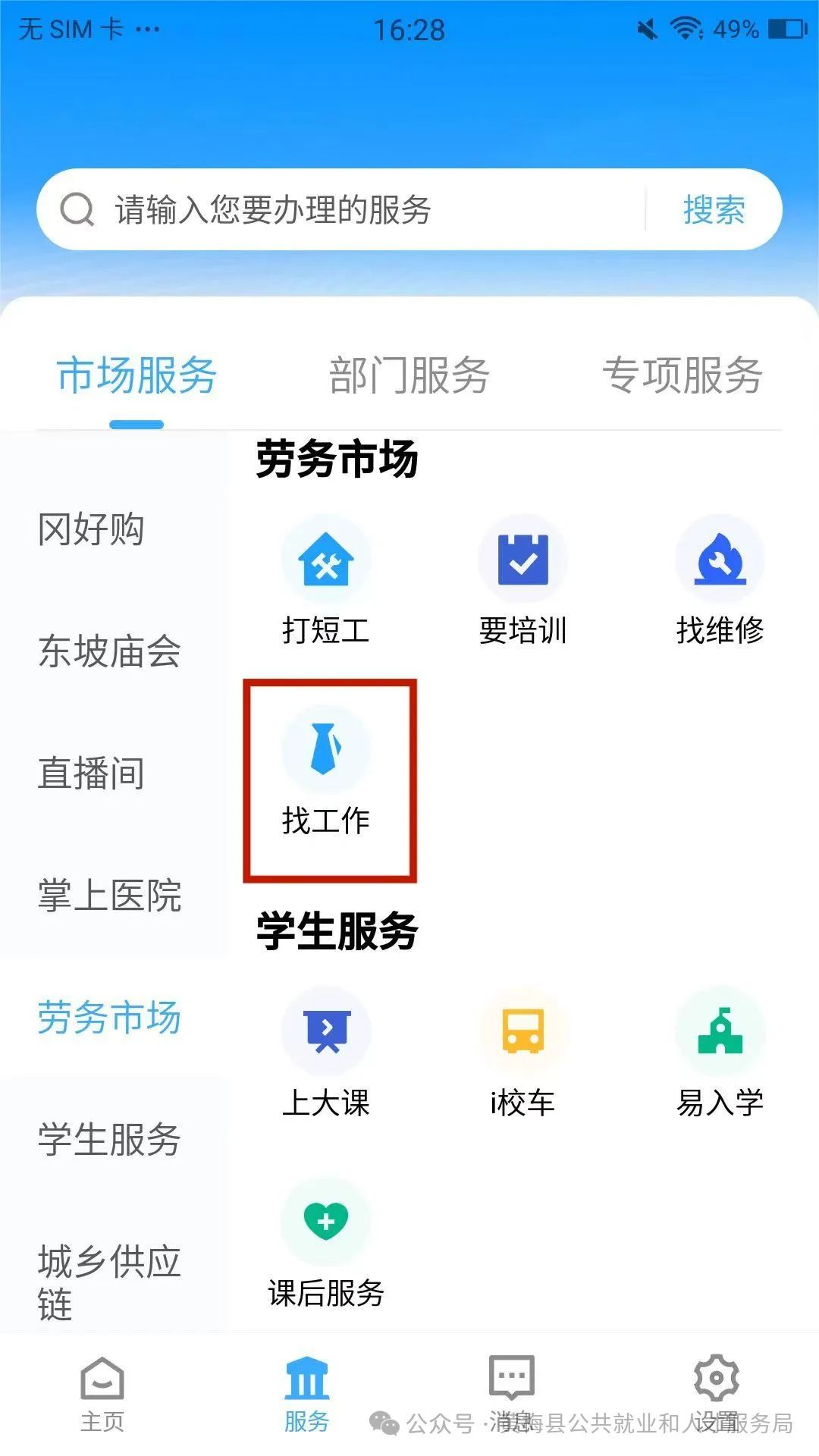Switch to the 专项服务 tab

point(681,375)
